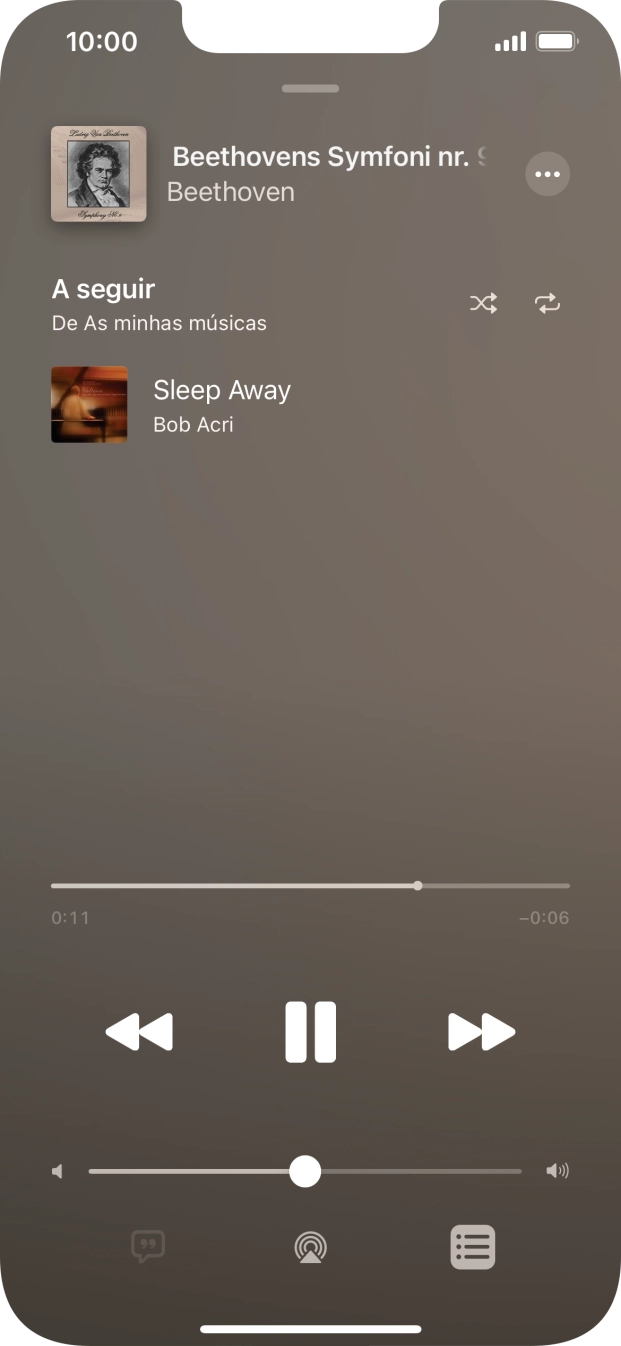Tap the playback progress bar
The image size is (621, 1346).
[x=310, y=886]
